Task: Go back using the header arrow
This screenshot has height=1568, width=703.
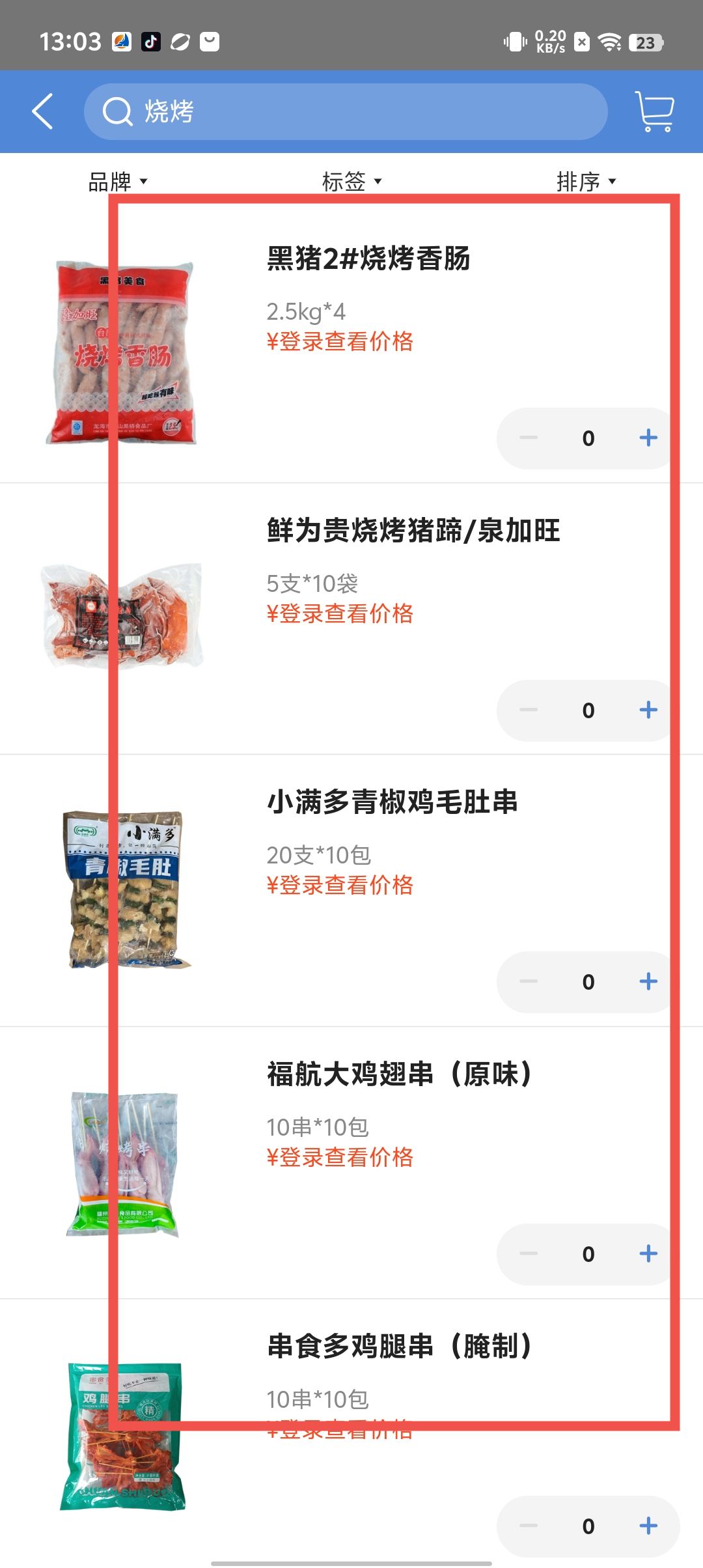Action: click(43, 111)
